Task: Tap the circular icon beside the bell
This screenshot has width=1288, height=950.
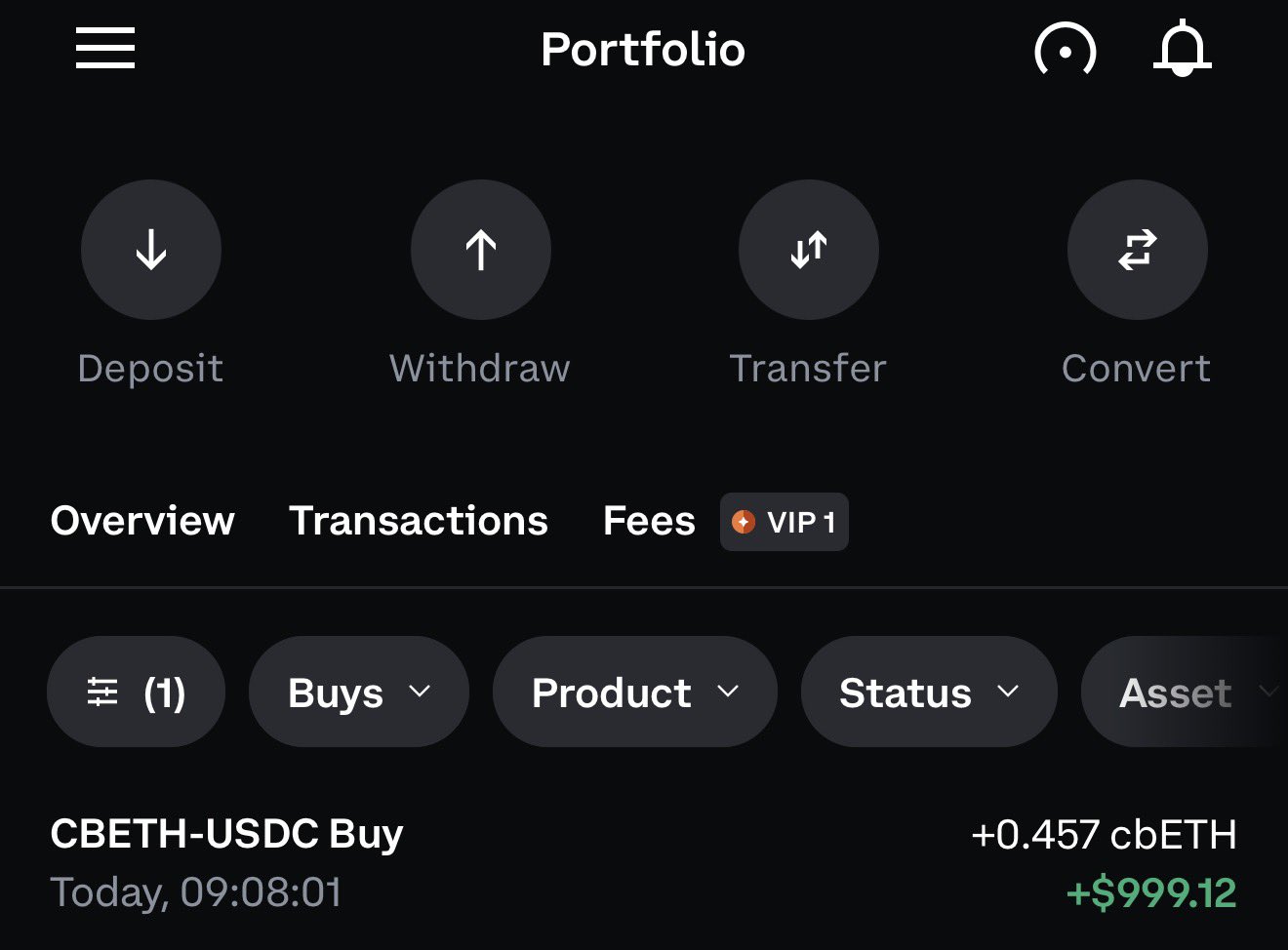Action: coord(1065,50)
